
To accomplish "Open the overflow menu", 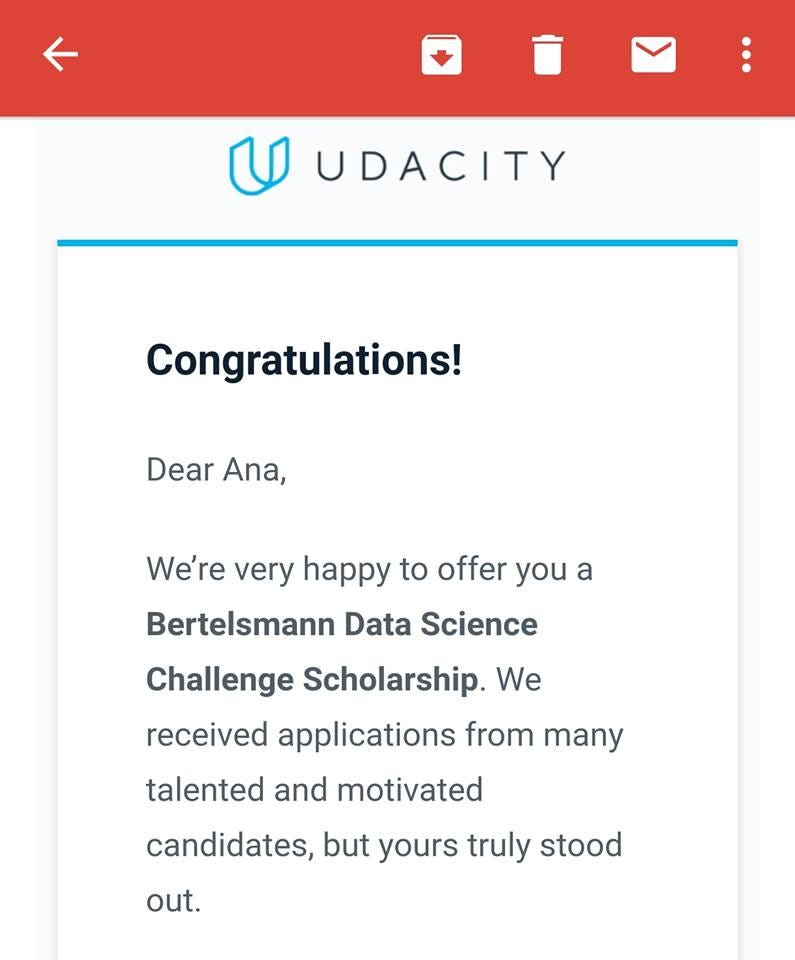I will (746, 55).
